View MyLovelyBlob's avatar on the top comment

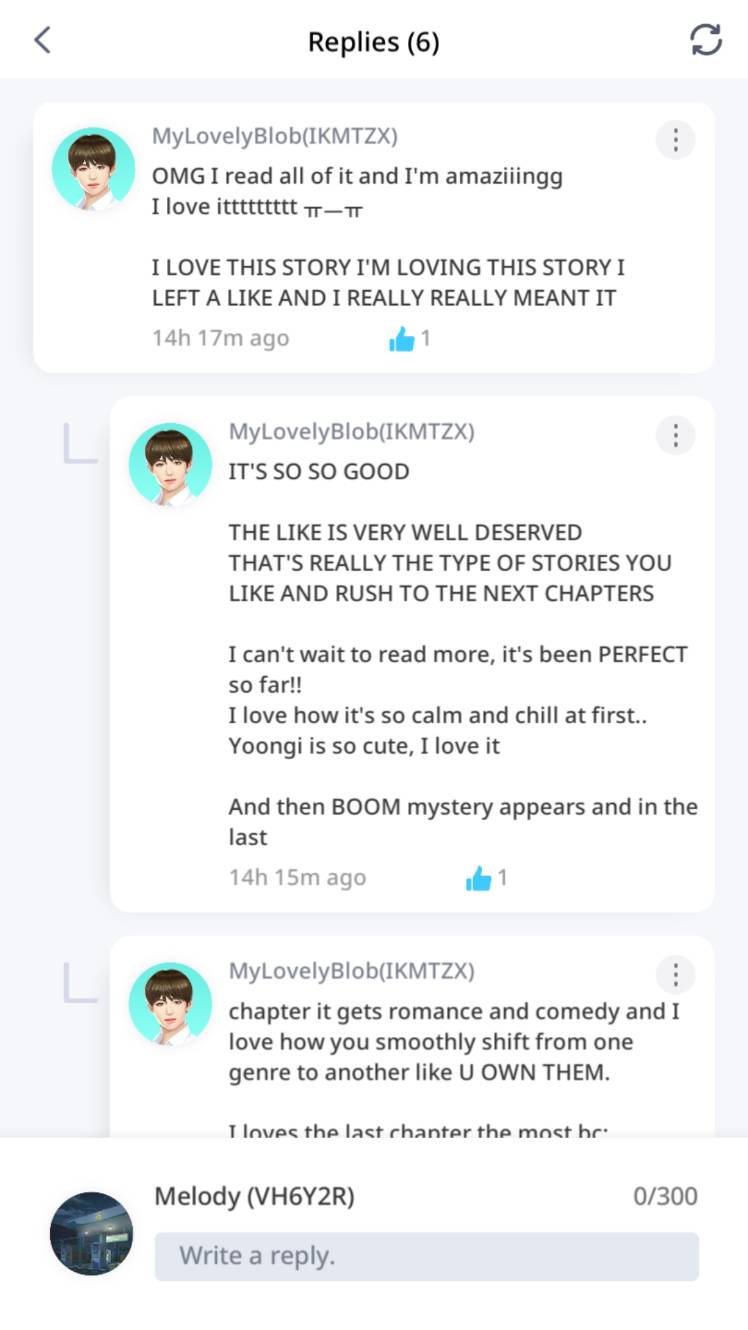click(x=93, y=169)
